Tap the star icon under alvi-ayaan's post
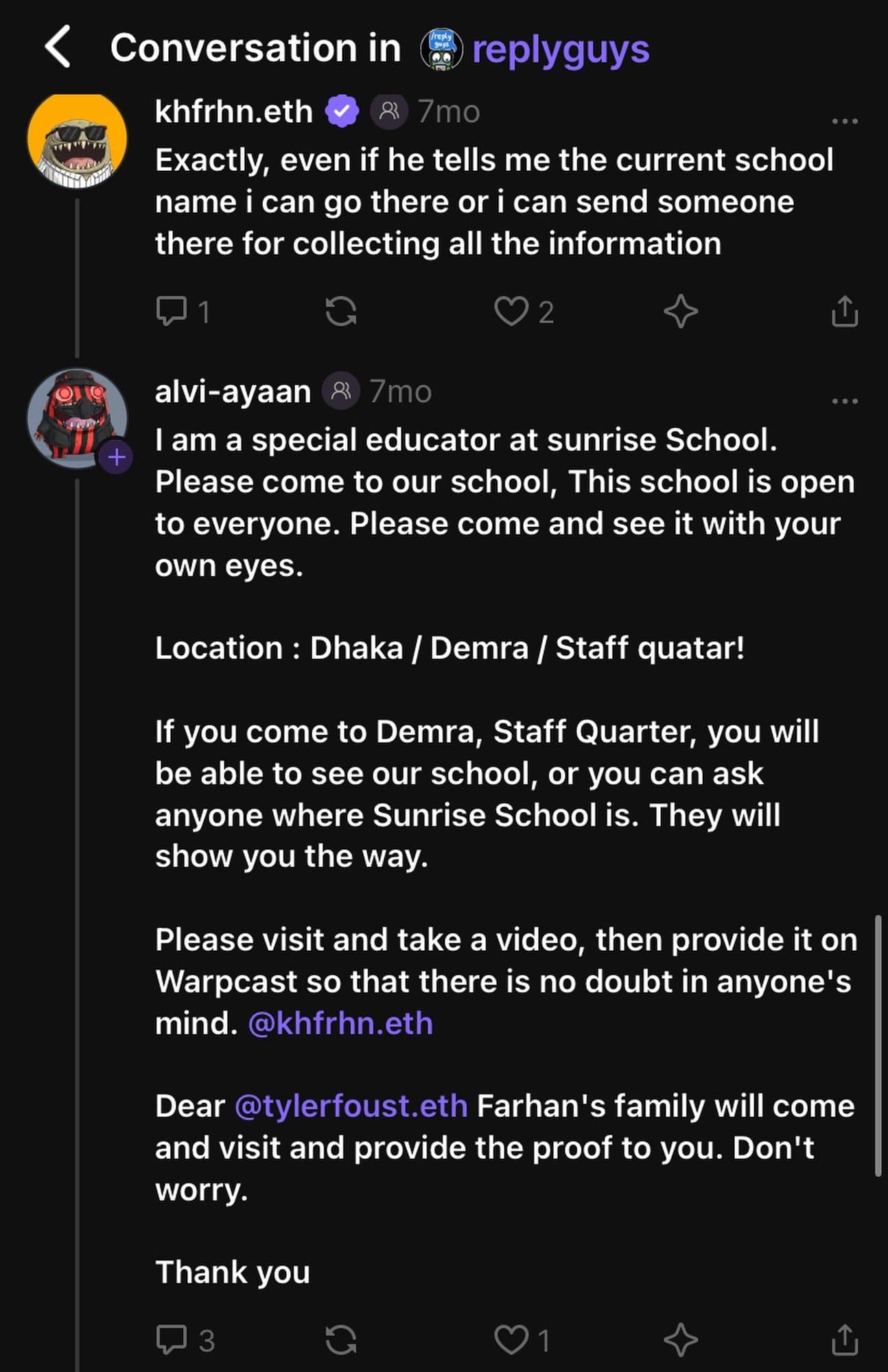Viewport: 888px width, 1372px height. tap(681, 1339)
